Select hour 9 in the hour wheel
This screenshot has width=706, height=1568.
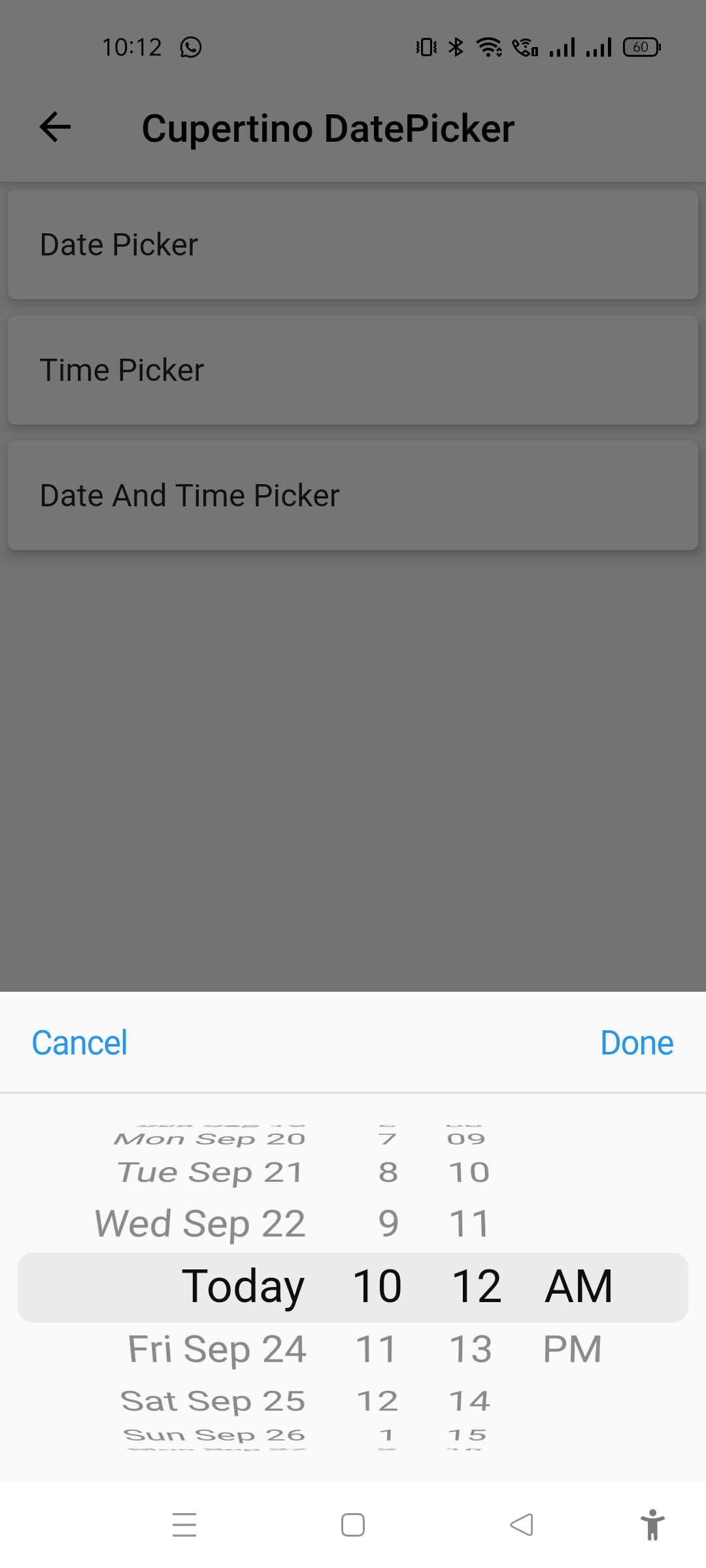(x=388, y=1223)
